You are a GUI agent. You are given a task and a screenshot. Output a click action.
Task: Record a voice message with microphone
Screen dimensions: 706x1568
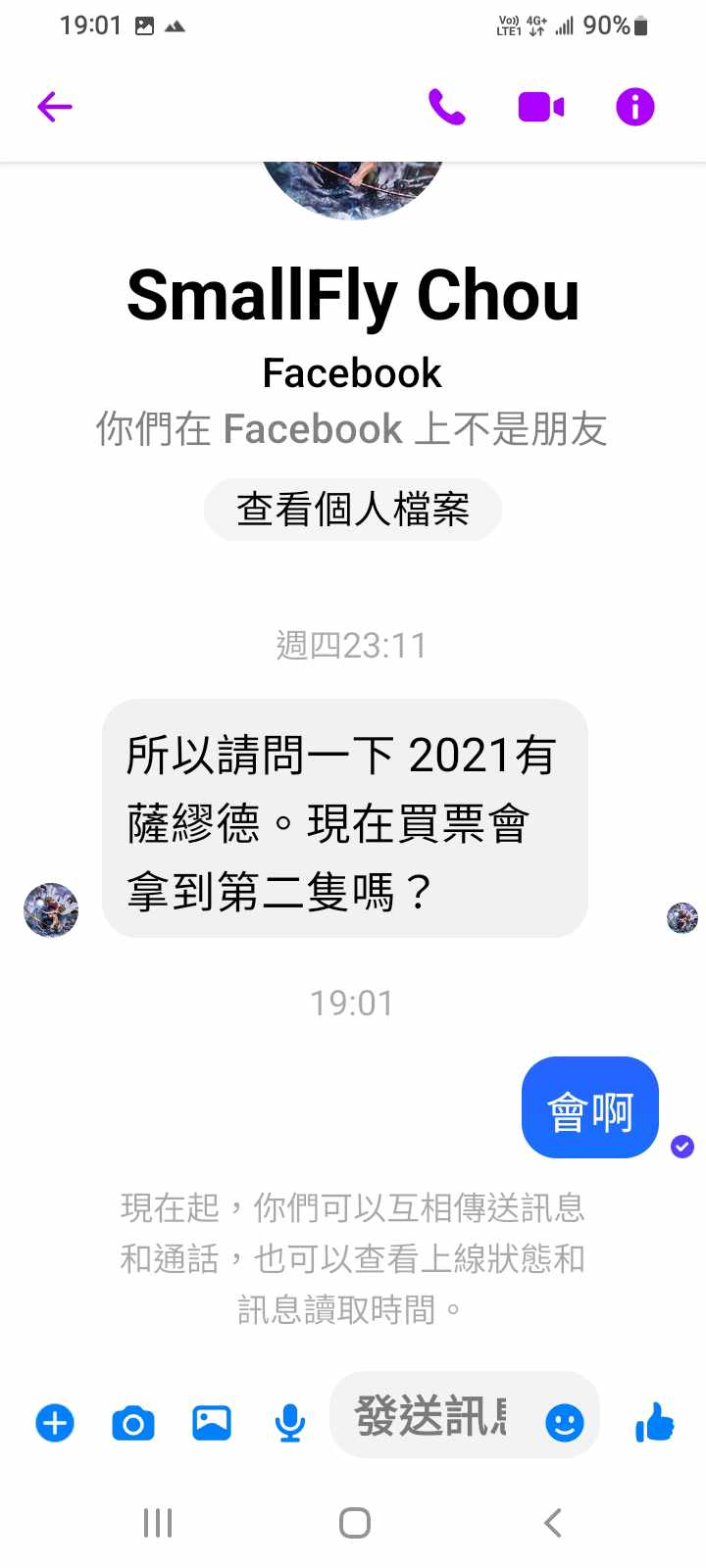(290, 1422)
